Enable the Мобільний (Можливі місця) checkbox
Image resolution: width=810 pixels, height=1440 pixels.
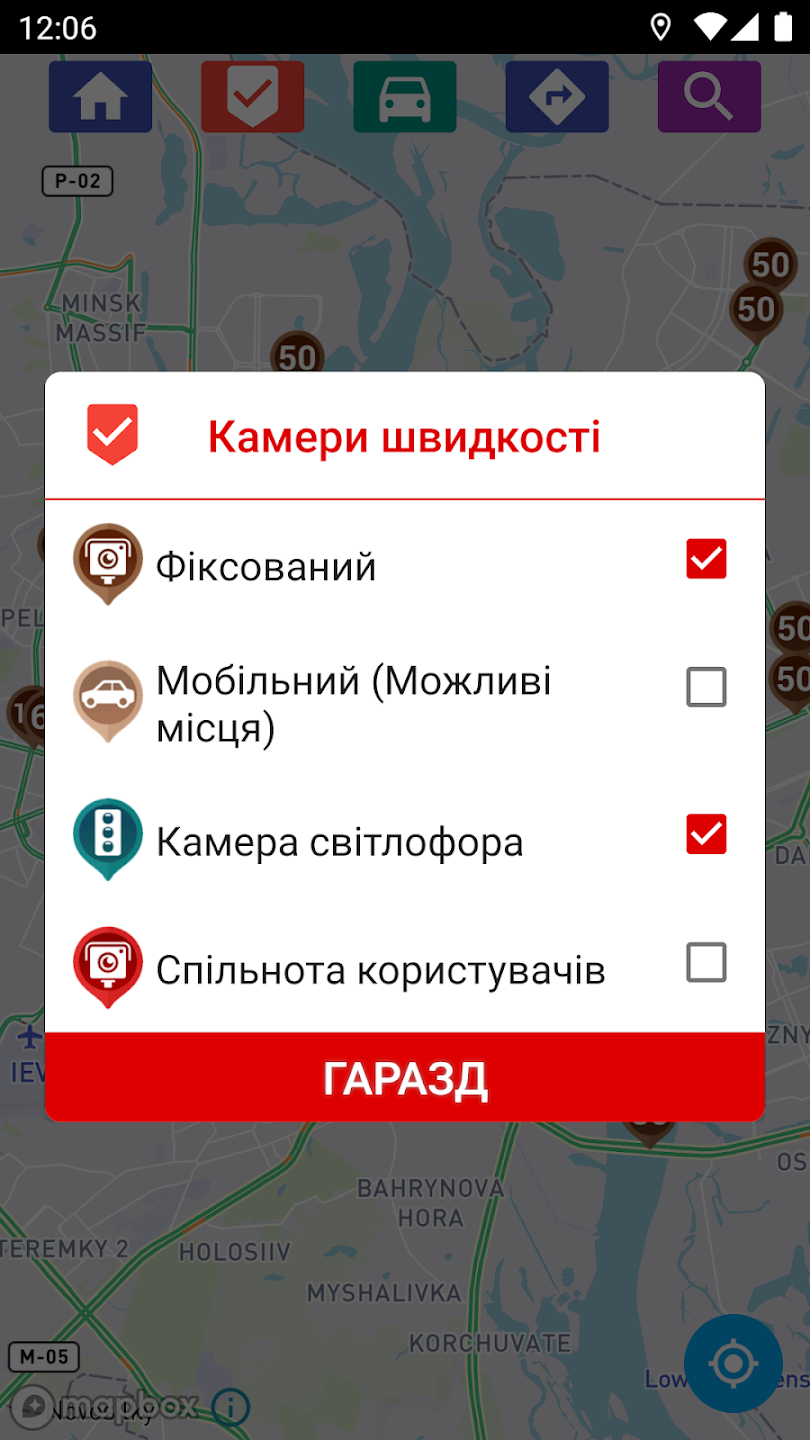(x=706, y=687)
